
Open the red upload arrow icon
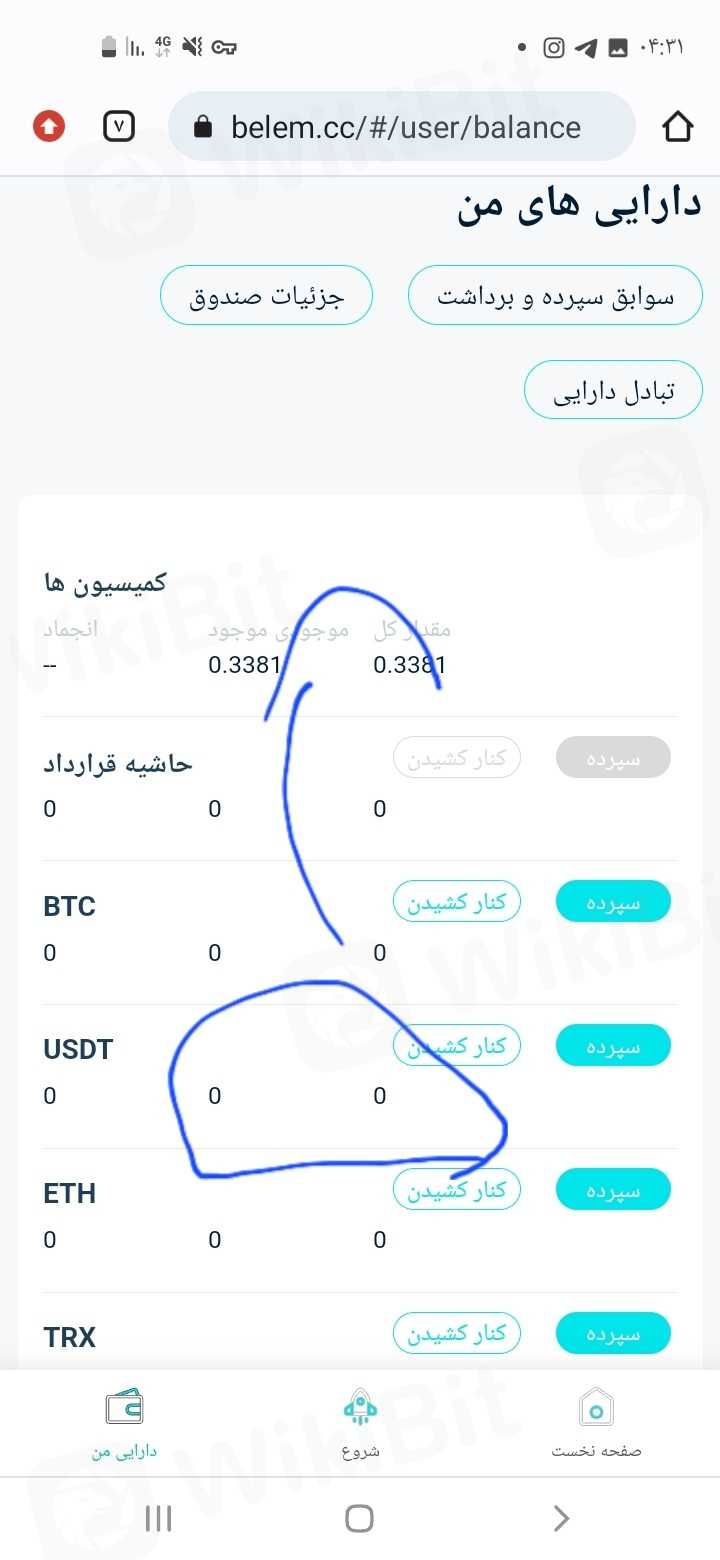[48, 127]
